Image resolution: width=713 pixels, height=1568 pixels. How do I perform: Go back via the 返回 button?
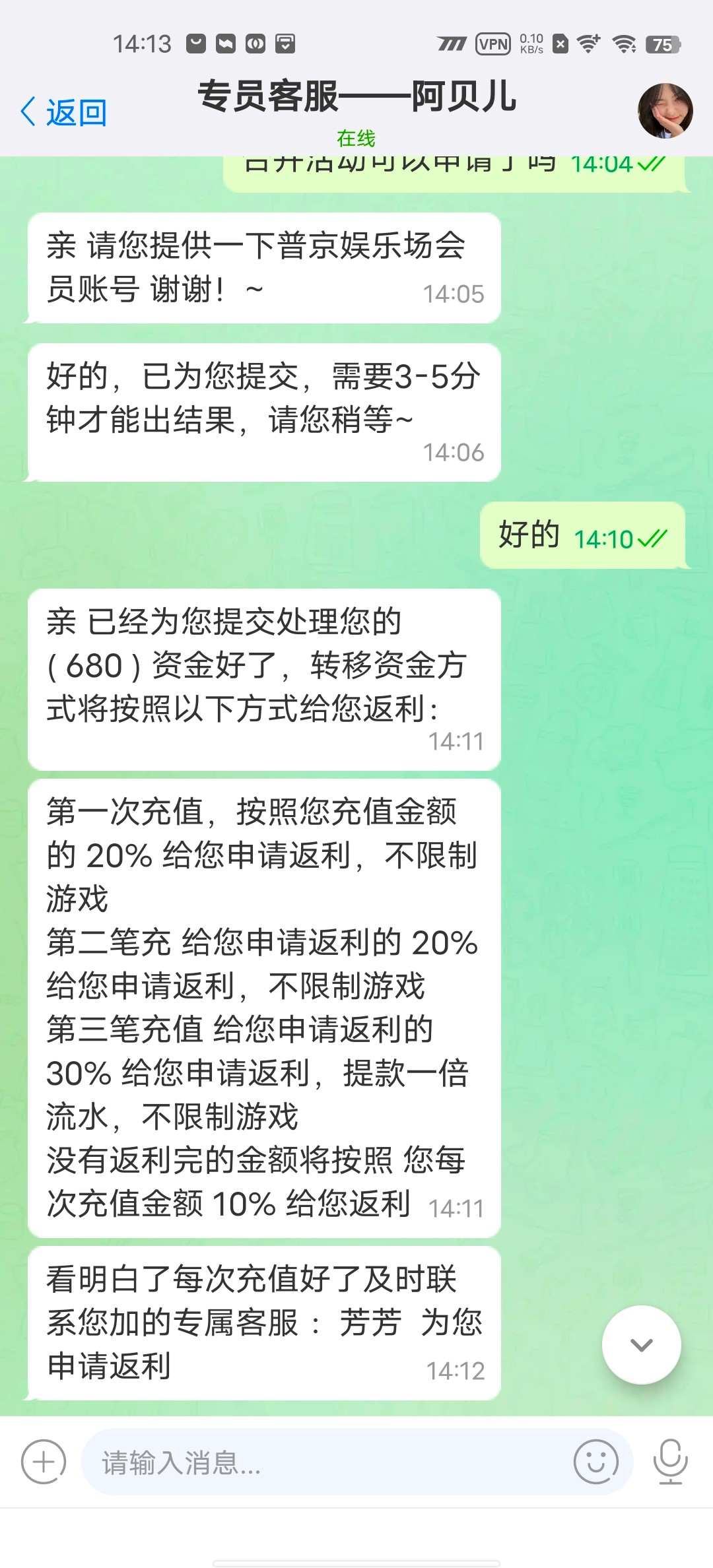64,112
